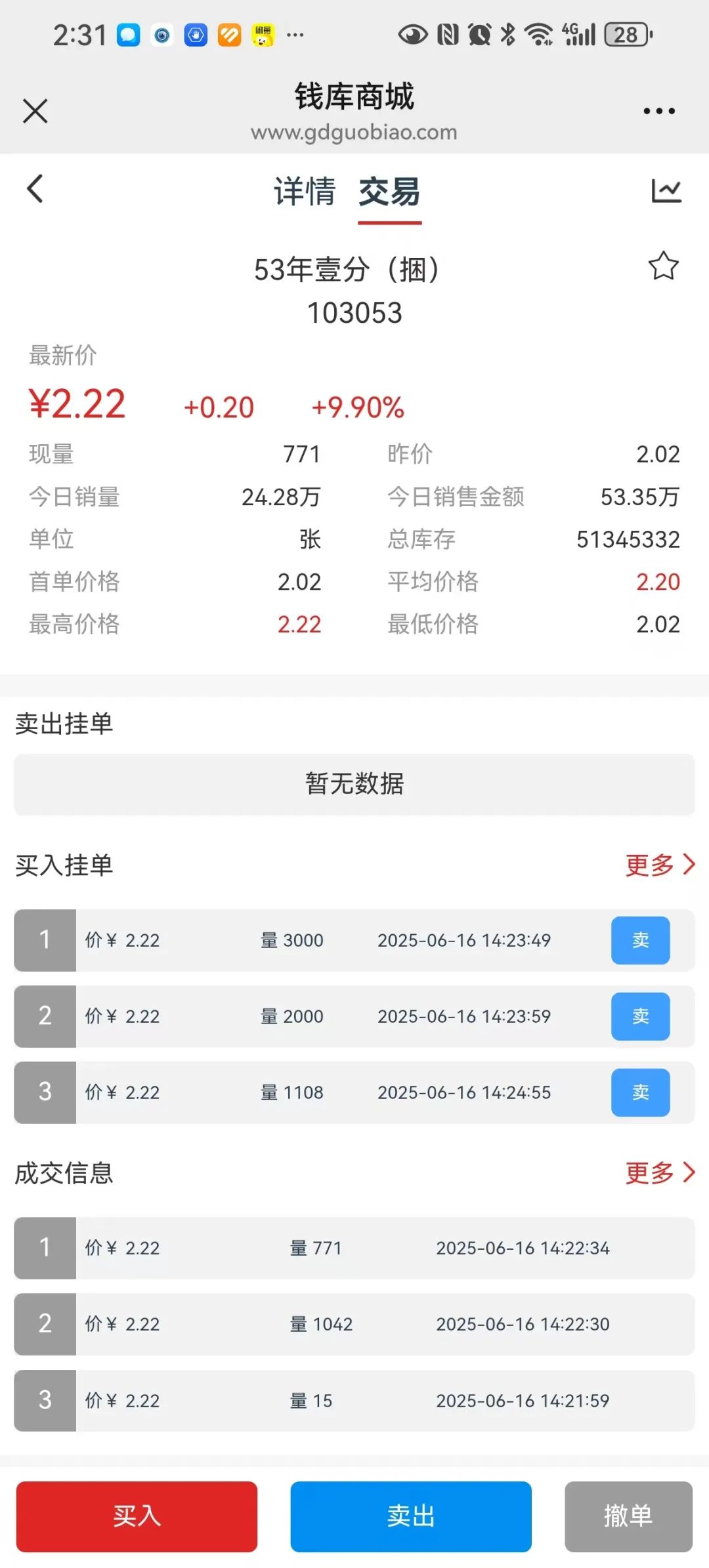Image resolution: width=709 pixels, height=1568 pixels.
Task: Tap the red 买入 button
Action: (137, 1516)
